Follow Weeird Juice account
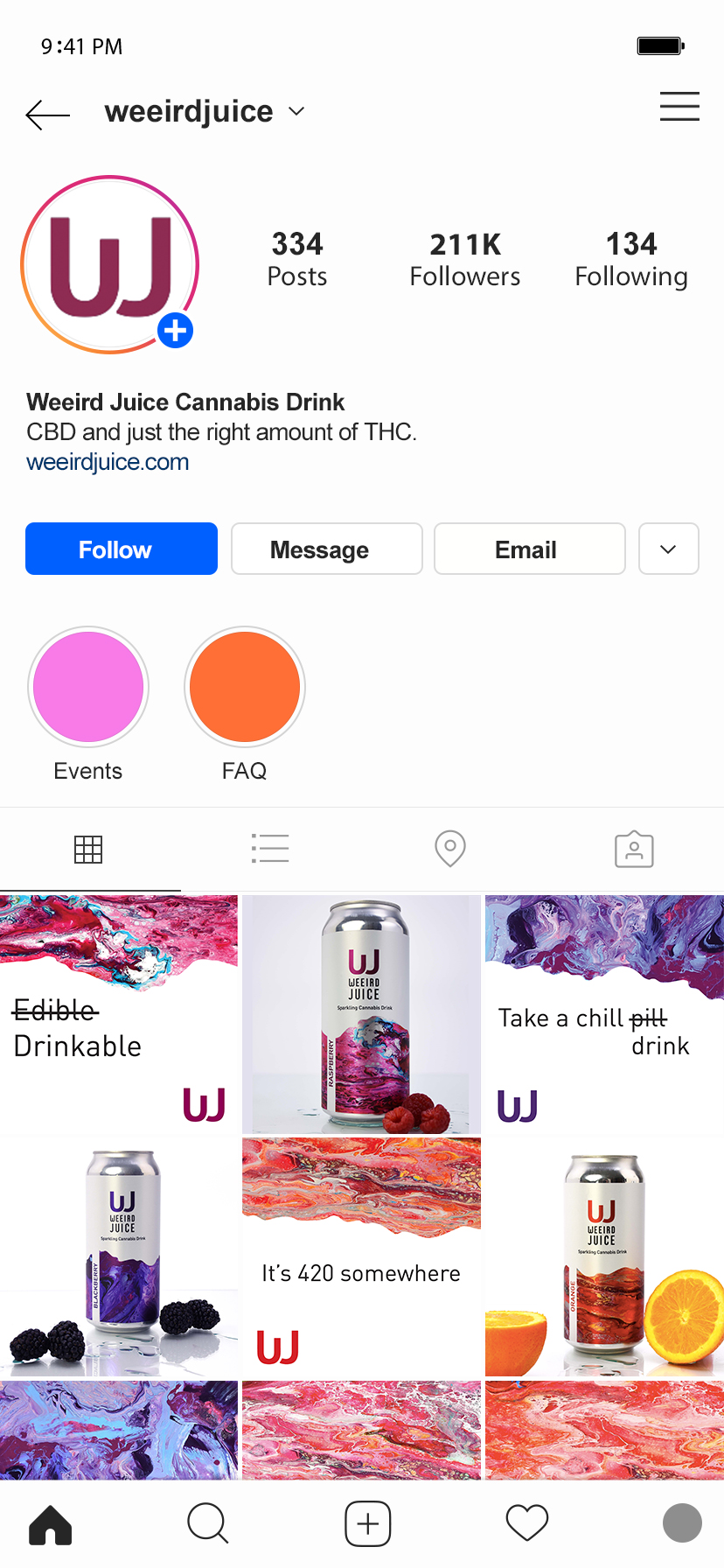The height and width of the screenshot is (1568, 724). click(122, 549)
